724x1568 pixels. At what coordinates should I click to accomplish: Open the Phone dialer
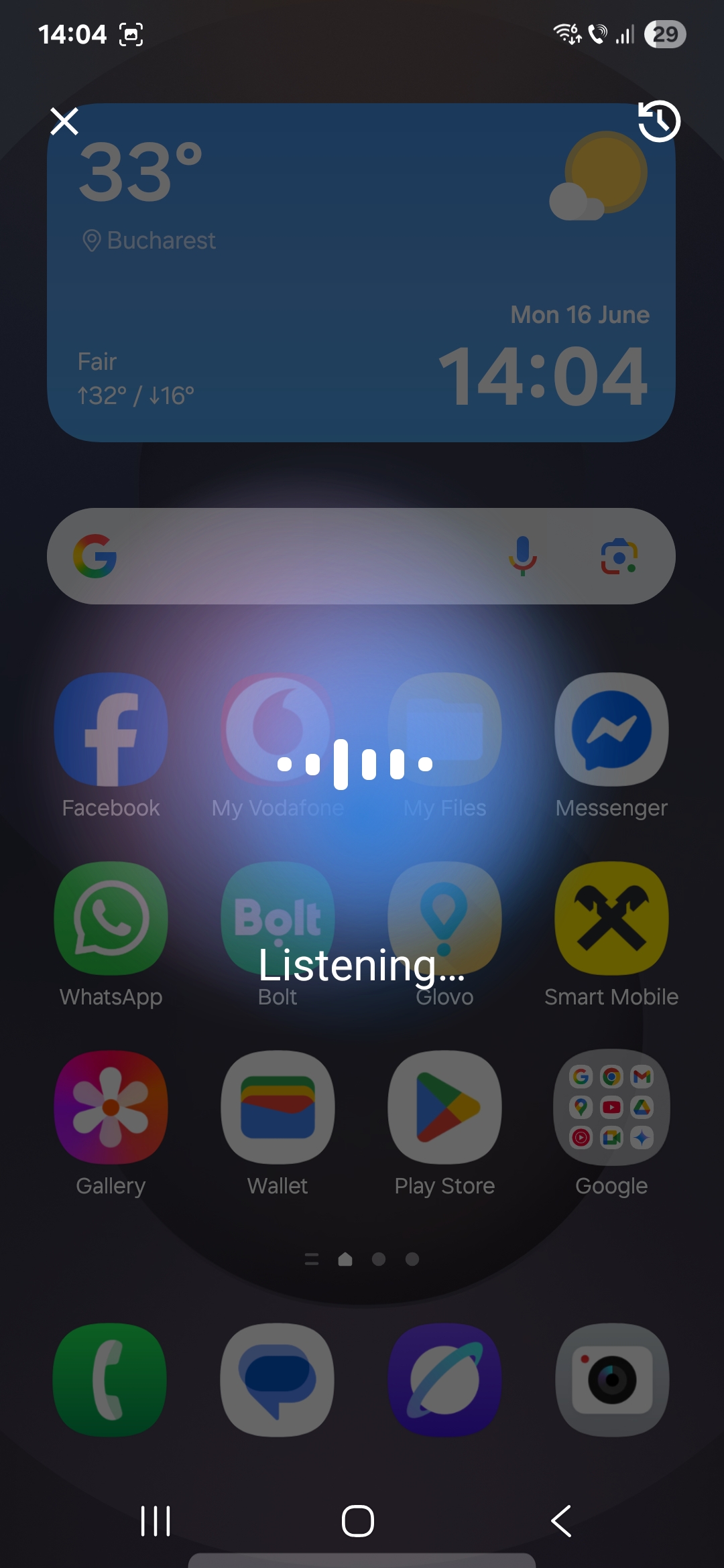click(x=111, y=1380)
